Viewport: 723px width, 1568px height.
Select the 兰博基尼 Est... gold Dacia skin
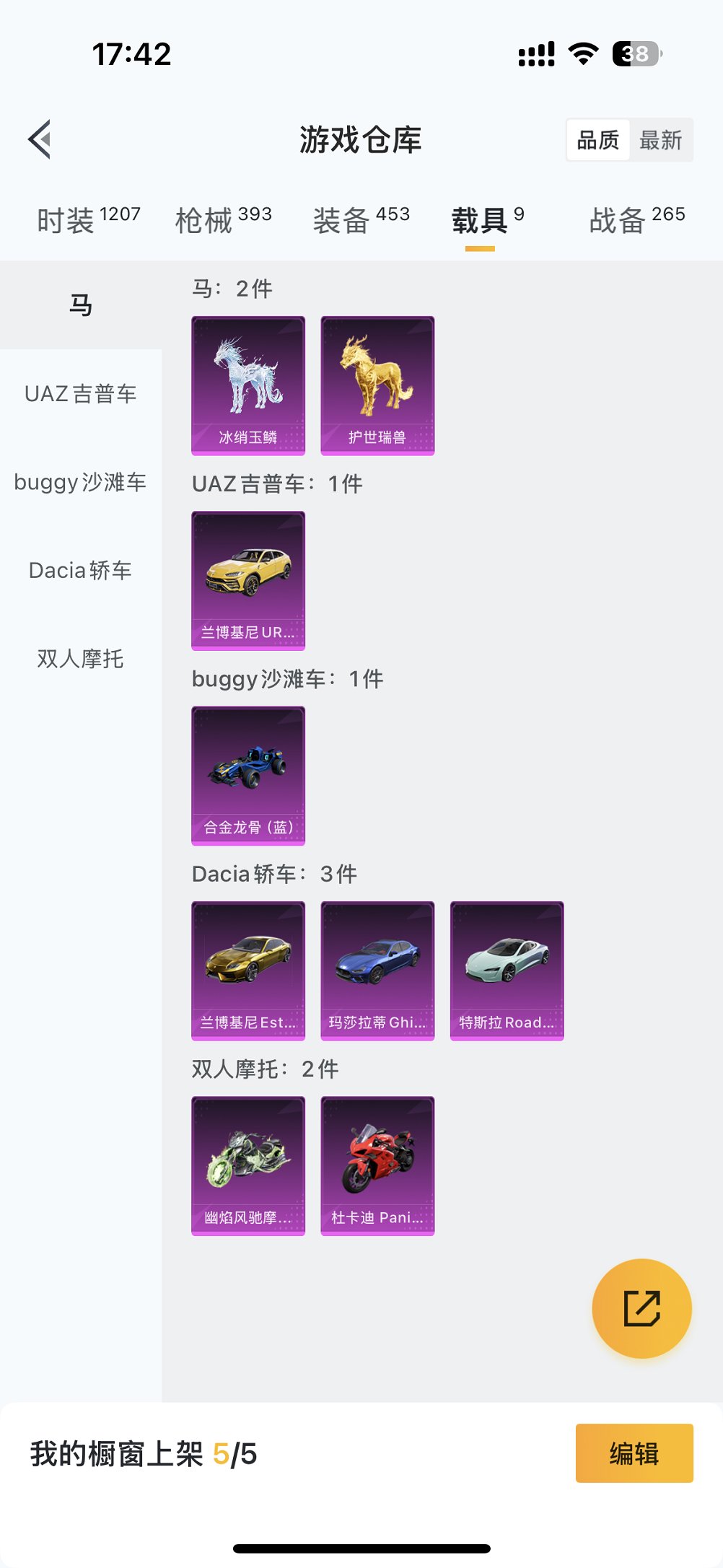click(247, 970)
